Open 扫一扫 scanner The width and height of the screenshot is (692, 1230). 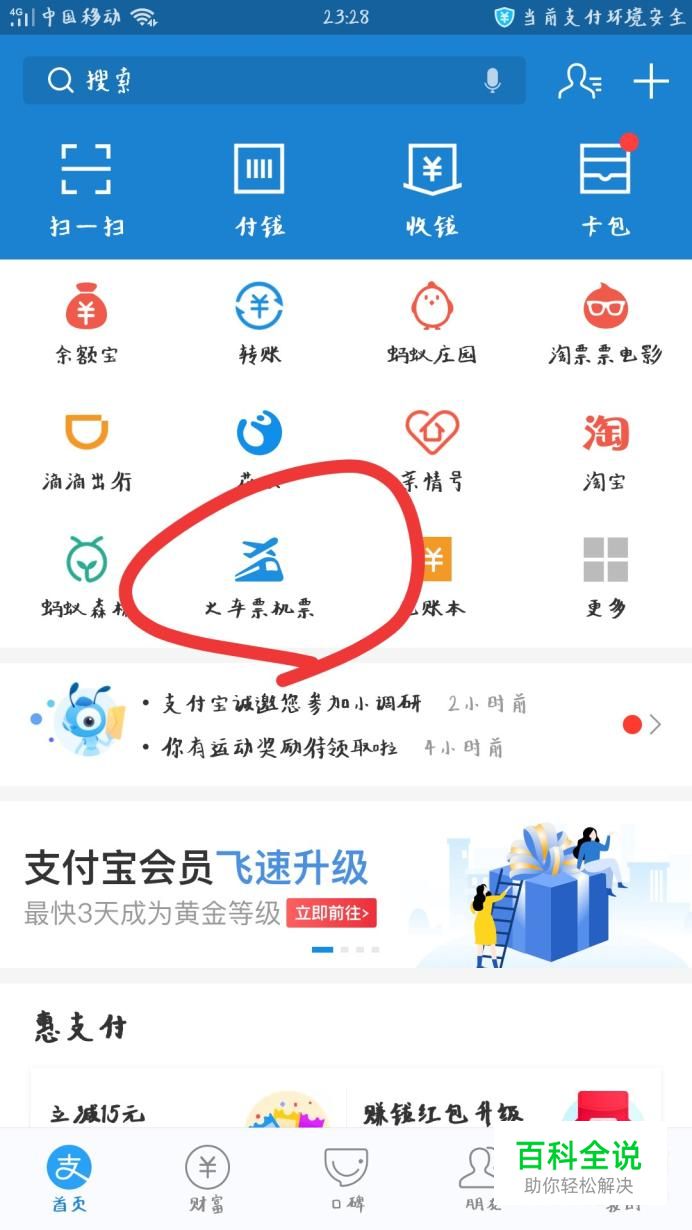click(86, 187)
